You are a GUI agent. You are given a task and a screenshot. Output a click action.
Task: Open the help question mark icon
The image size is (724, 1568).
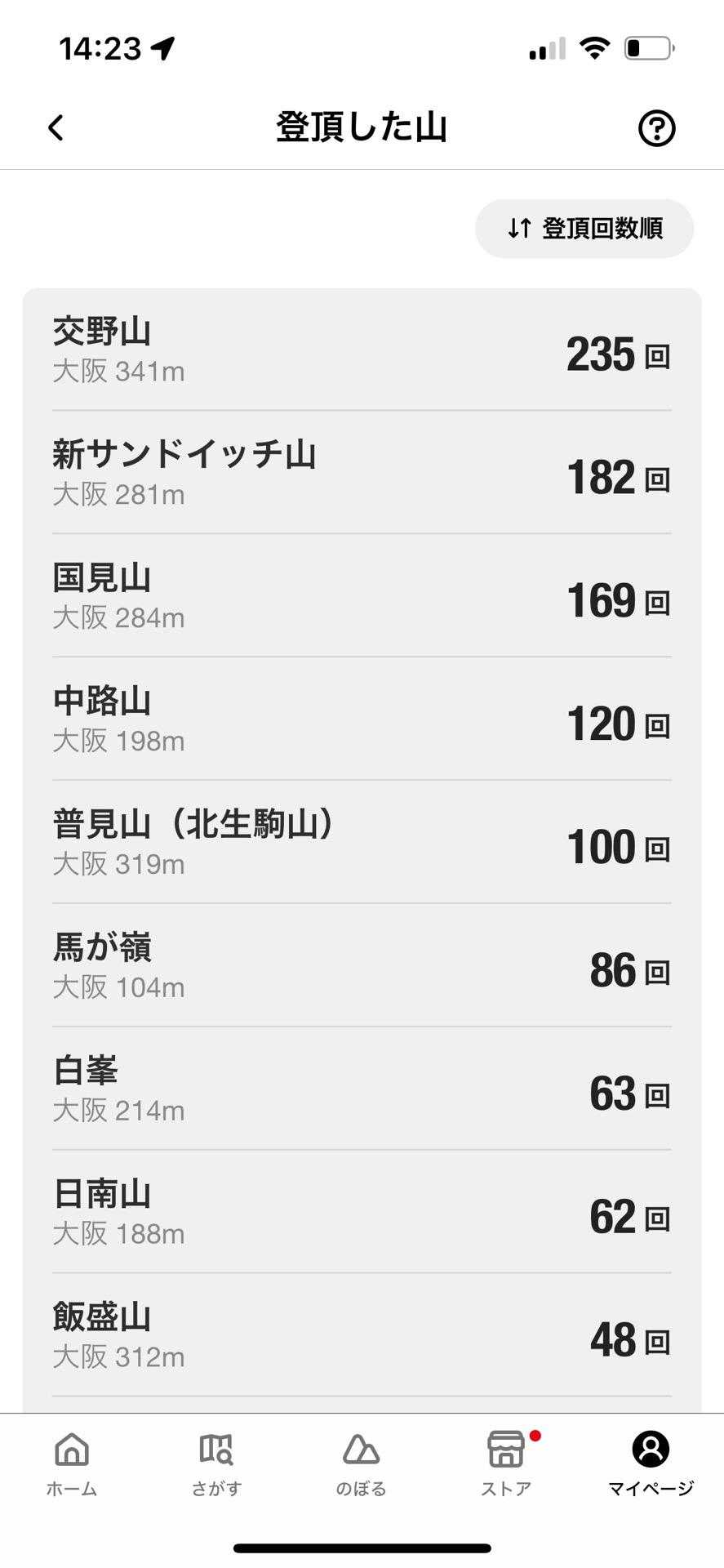656,128
